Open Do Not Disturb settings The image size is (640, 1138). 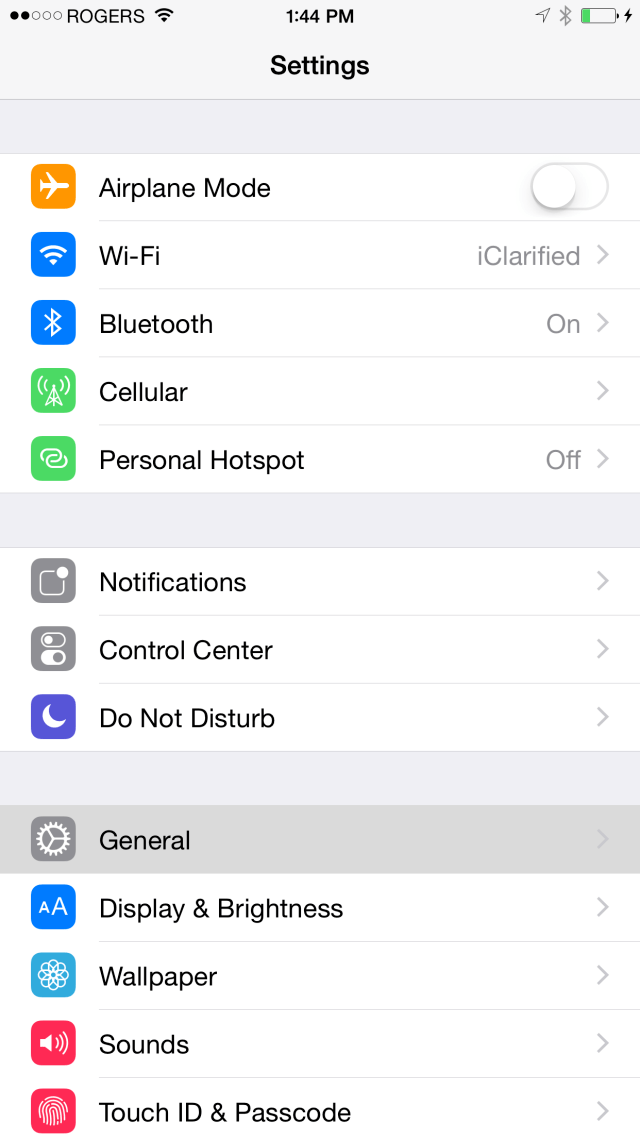click(320, 718)
